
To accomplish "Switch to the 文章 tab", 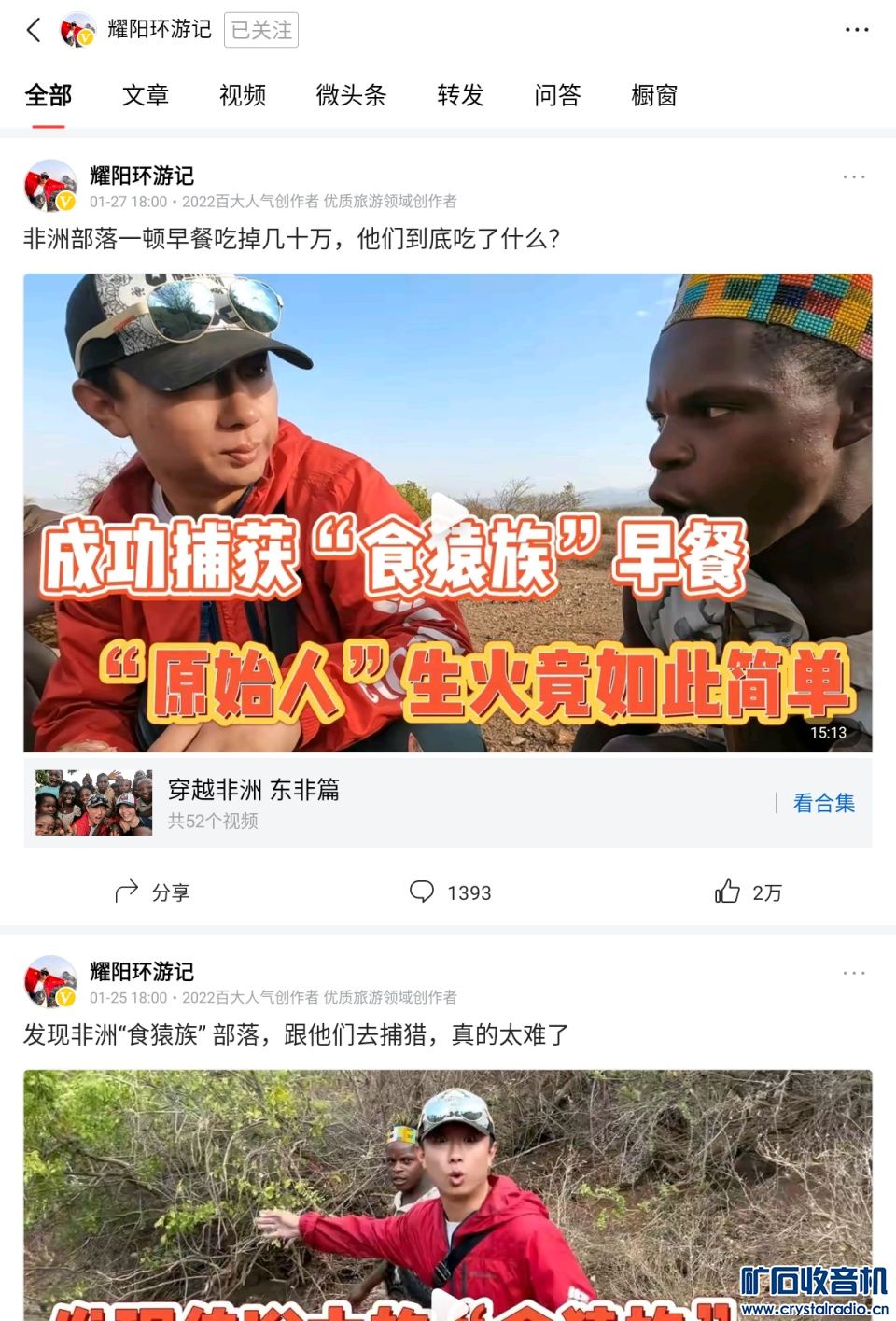I will pos(145,95).
